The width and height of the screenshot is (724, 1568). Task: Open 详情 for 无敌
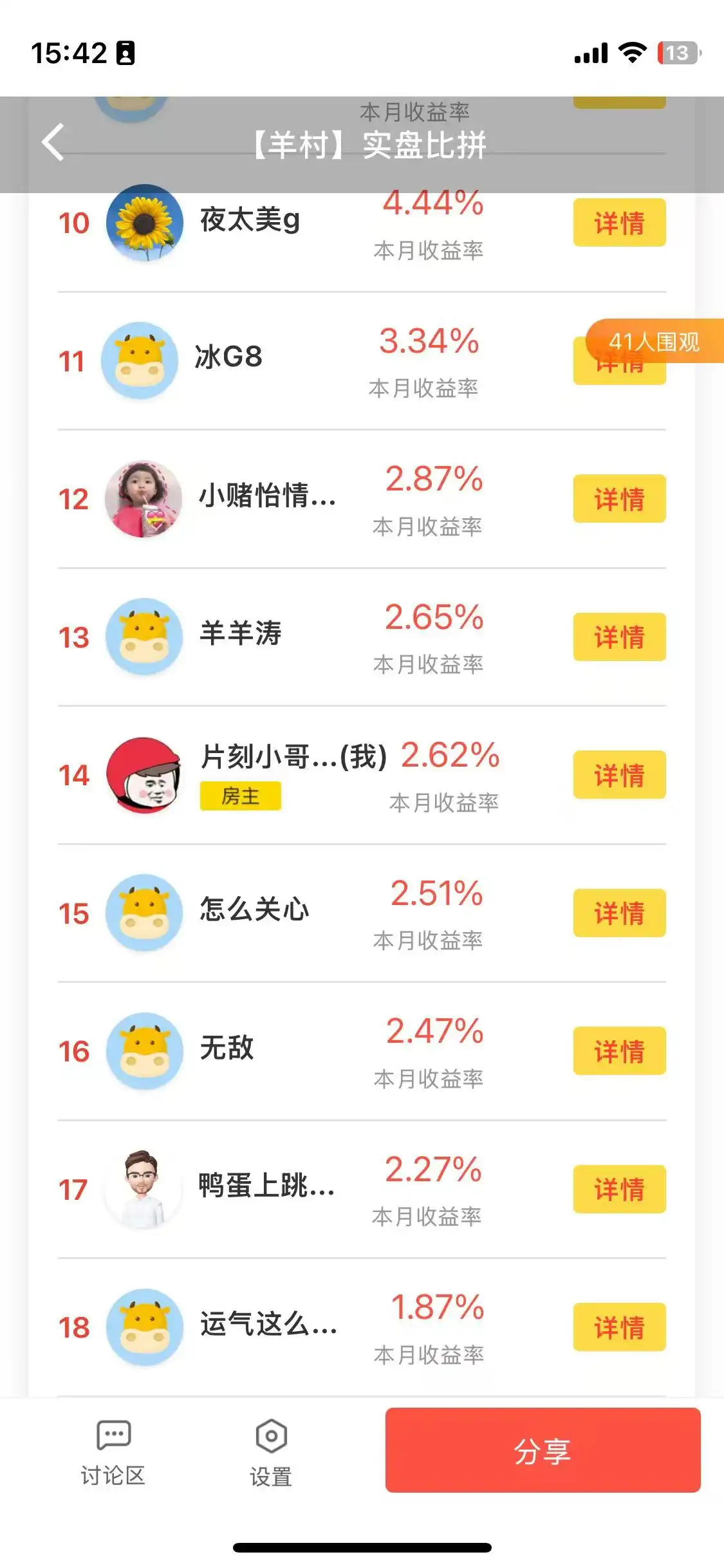click(x=619, y=1051)
